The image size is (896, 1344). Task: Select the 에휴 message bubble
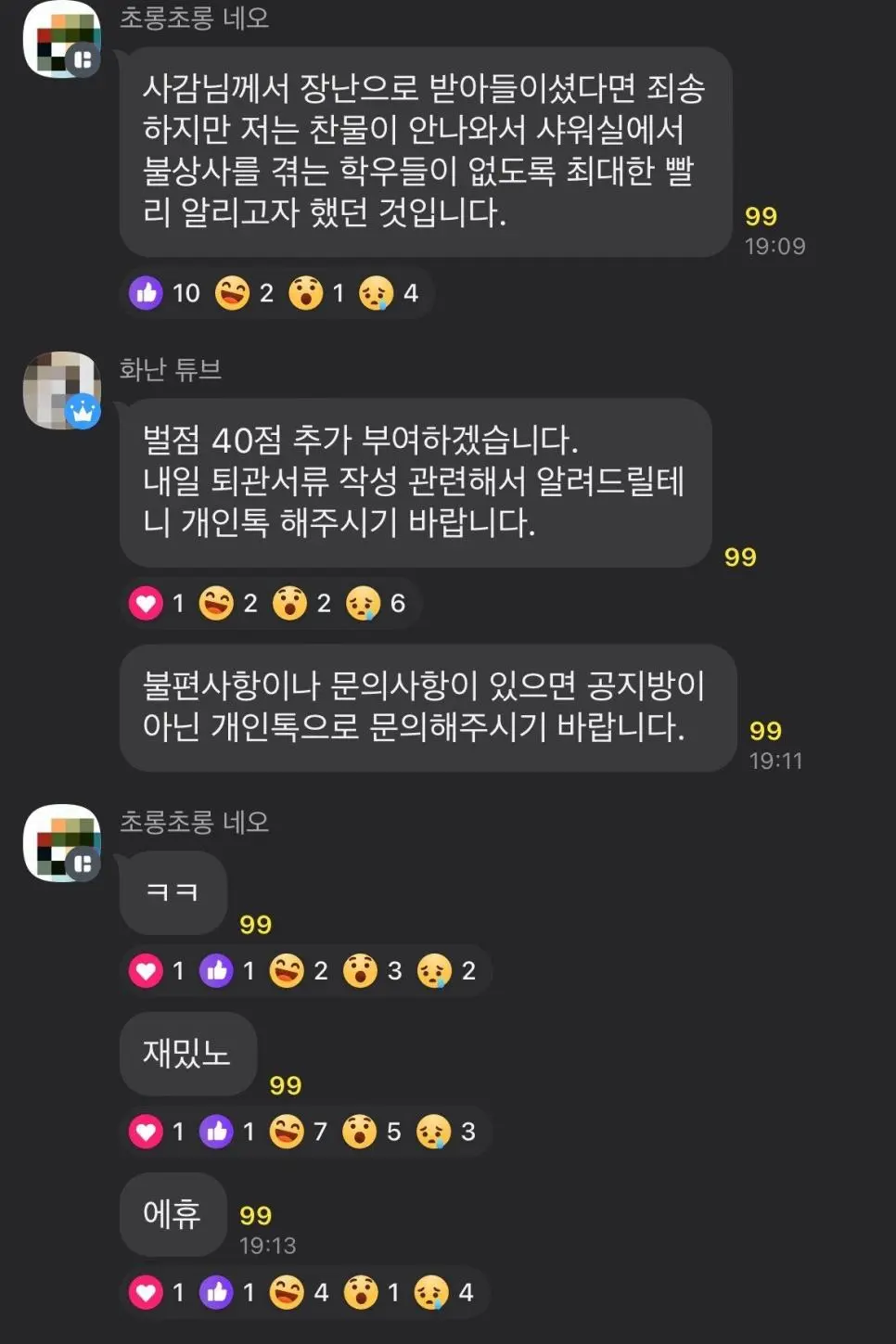point(173,1214)
